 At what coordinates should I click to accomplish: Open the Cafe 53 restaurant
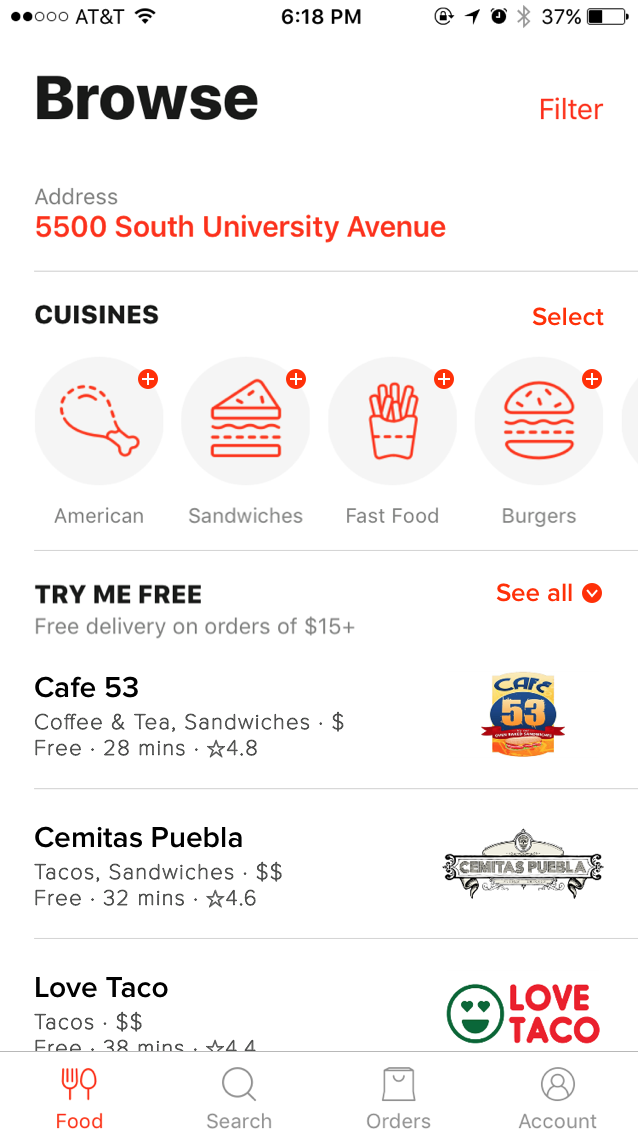click(320, 715)
